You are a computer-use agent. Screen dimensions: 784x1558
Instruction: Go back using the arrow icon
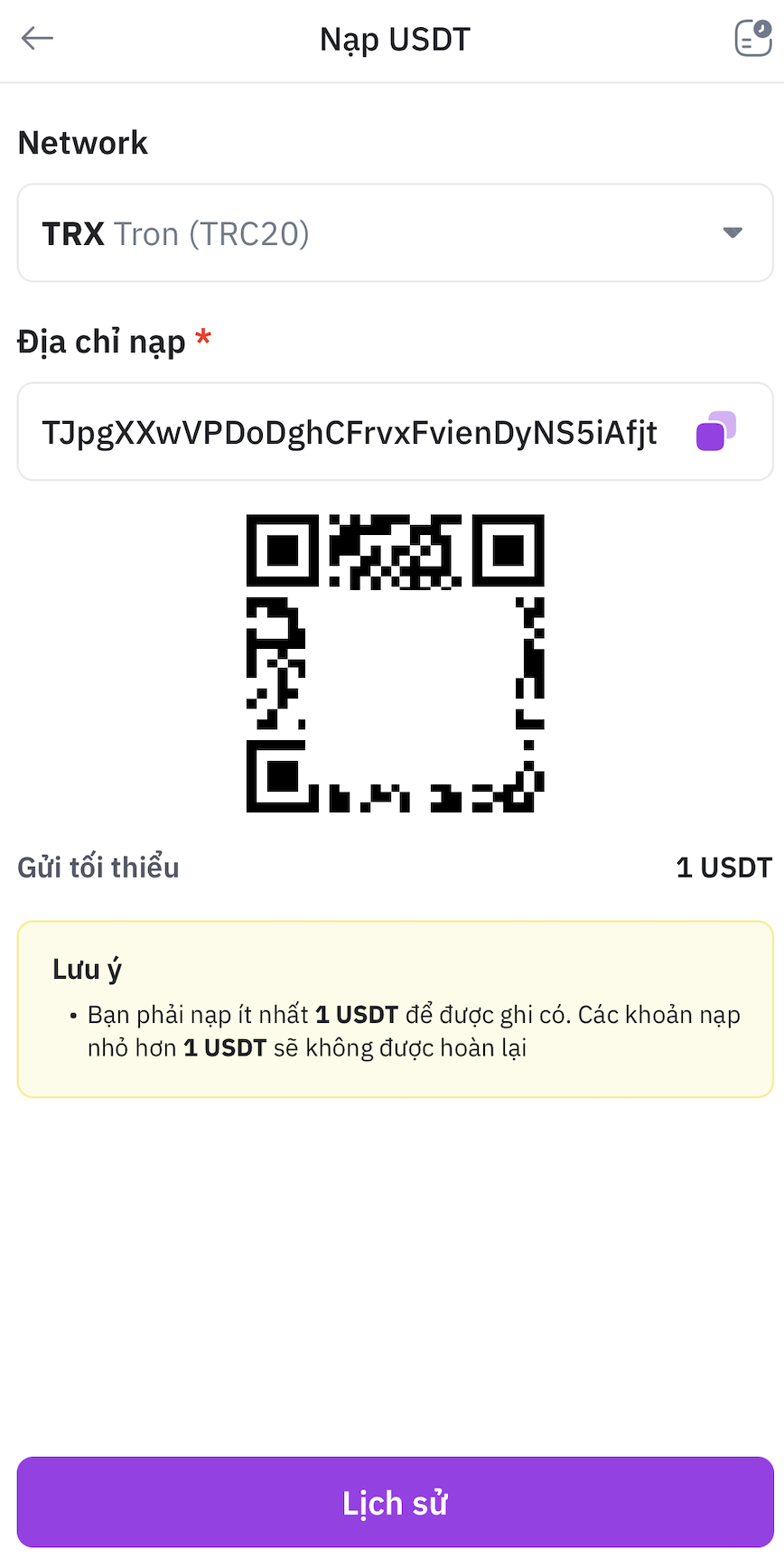pyautogui.click(x=38, y=38)
